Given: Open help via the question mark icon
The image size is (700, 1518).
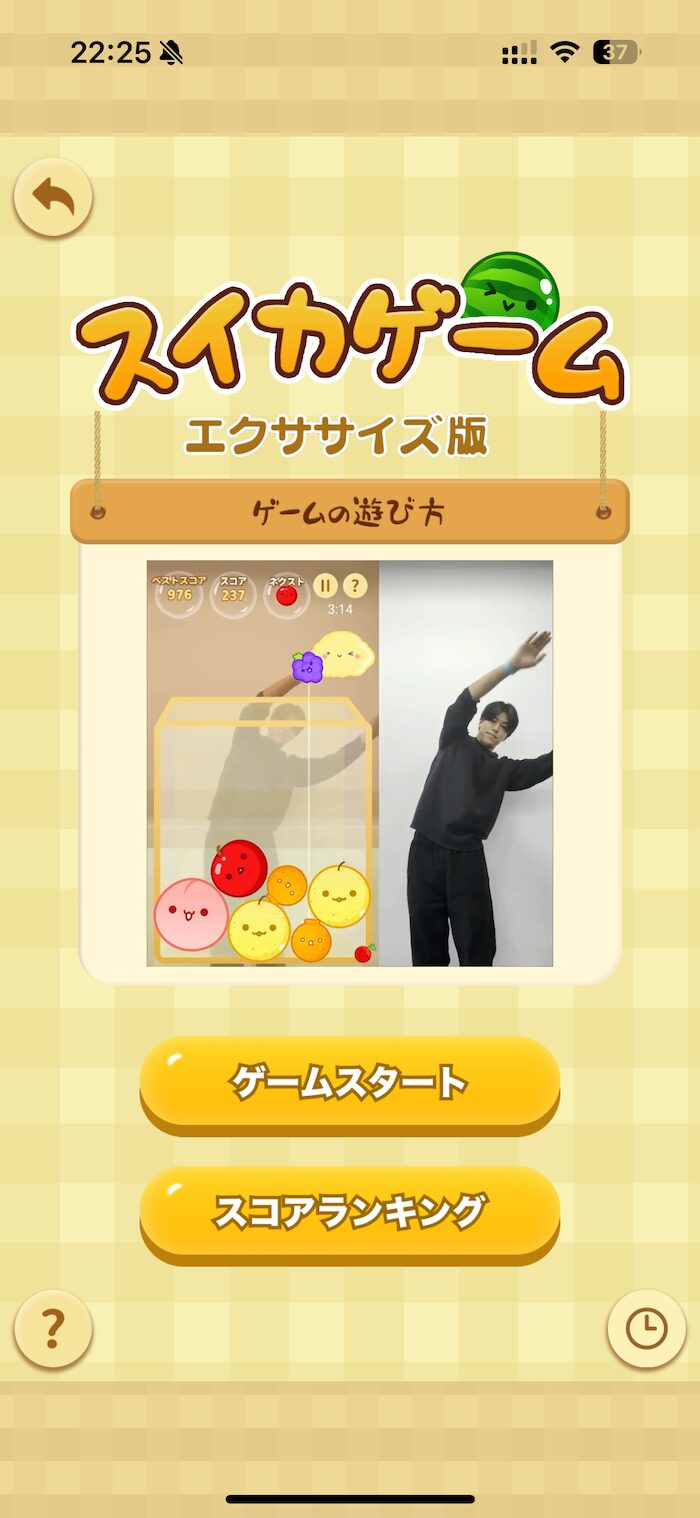Looking at the screenshot, I should 53,1329.
